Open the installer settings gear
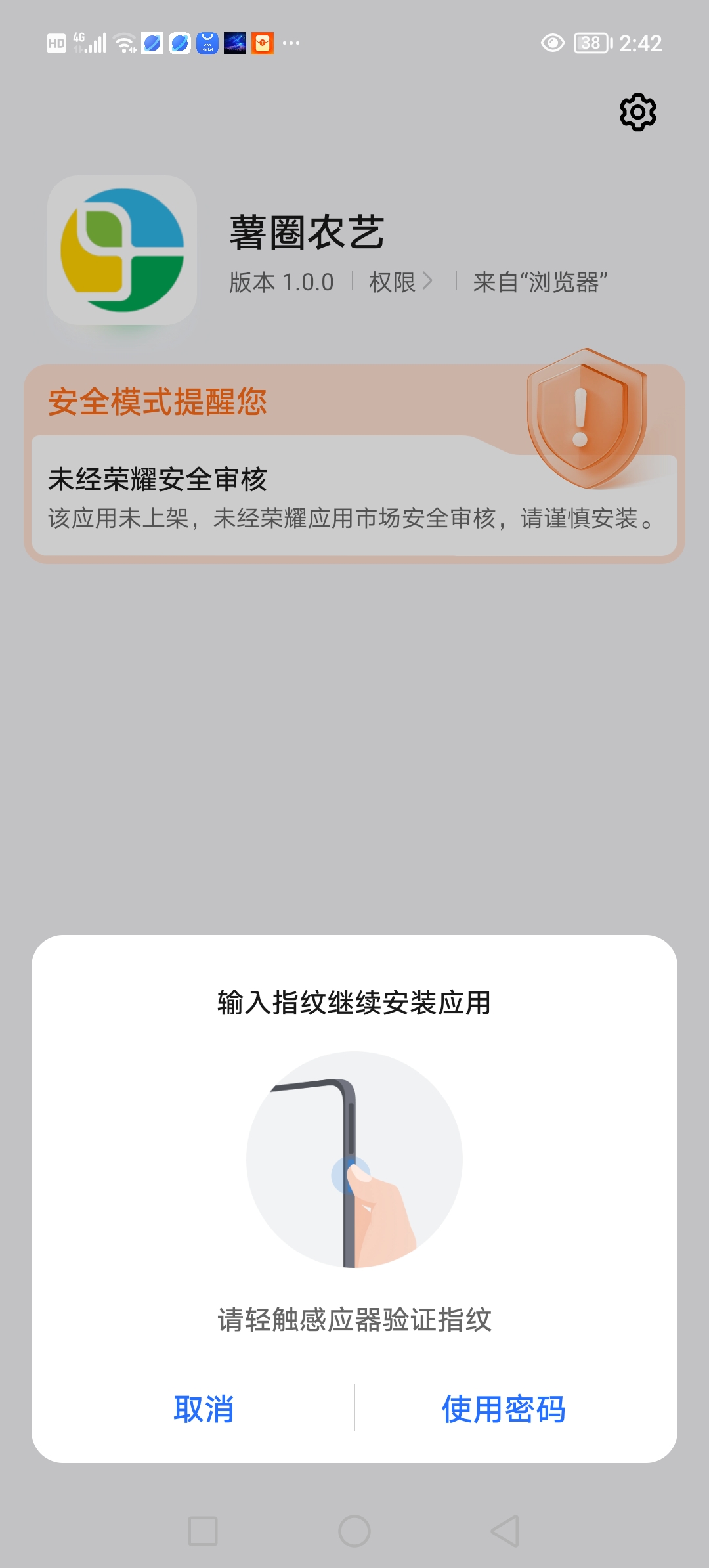 coord(637,112)
